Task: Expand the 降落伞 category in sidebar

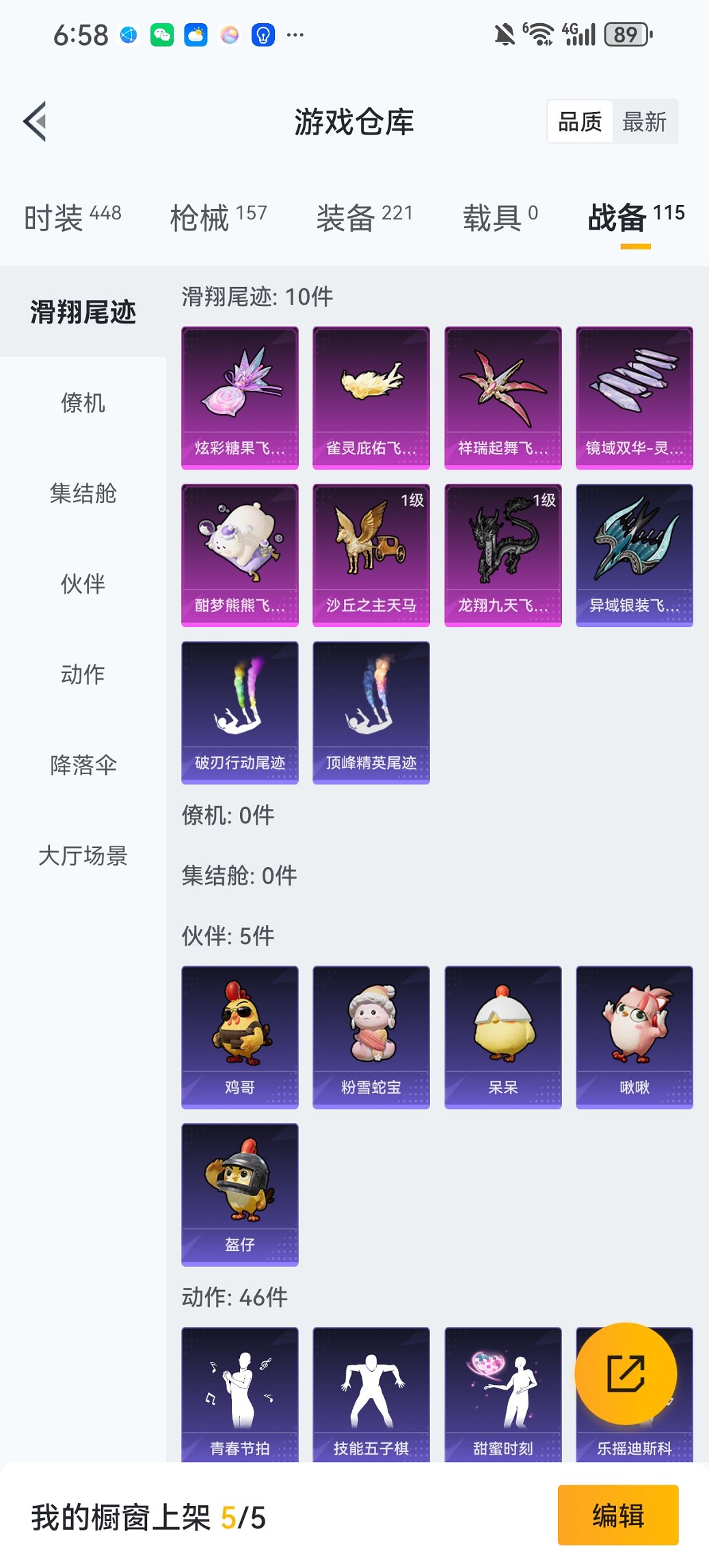Action: [x=82, y=765]
